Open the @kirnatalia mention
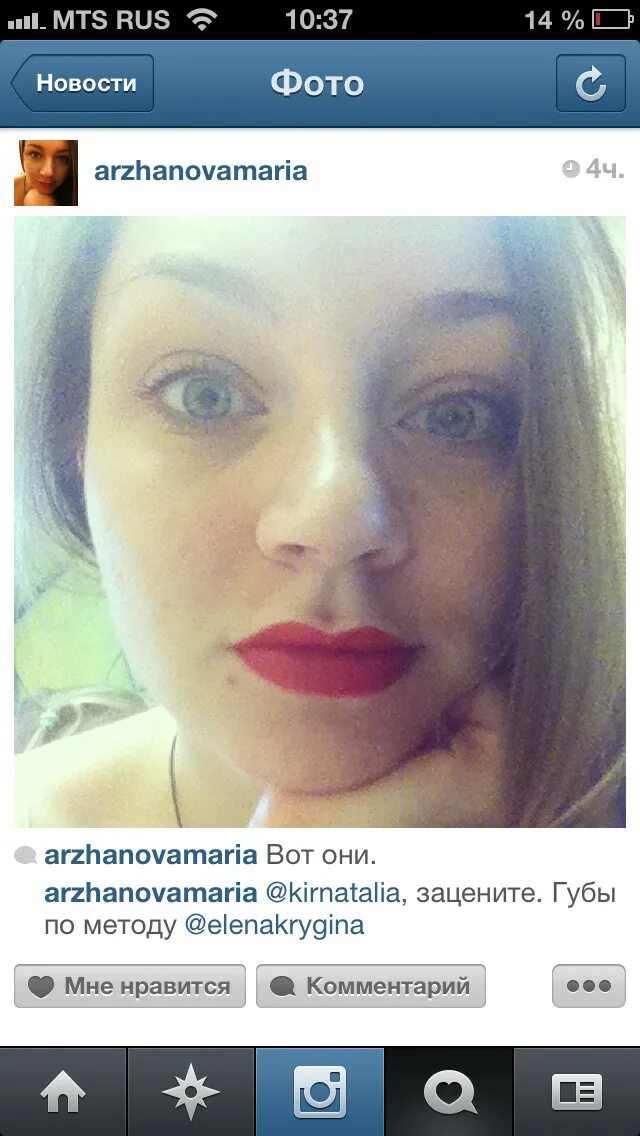 point(333,893)
